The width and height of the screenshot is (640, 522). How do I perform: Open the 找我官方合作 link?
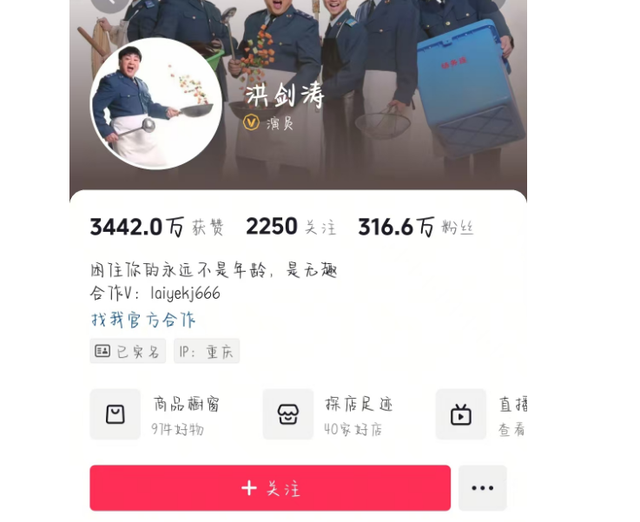143,320
